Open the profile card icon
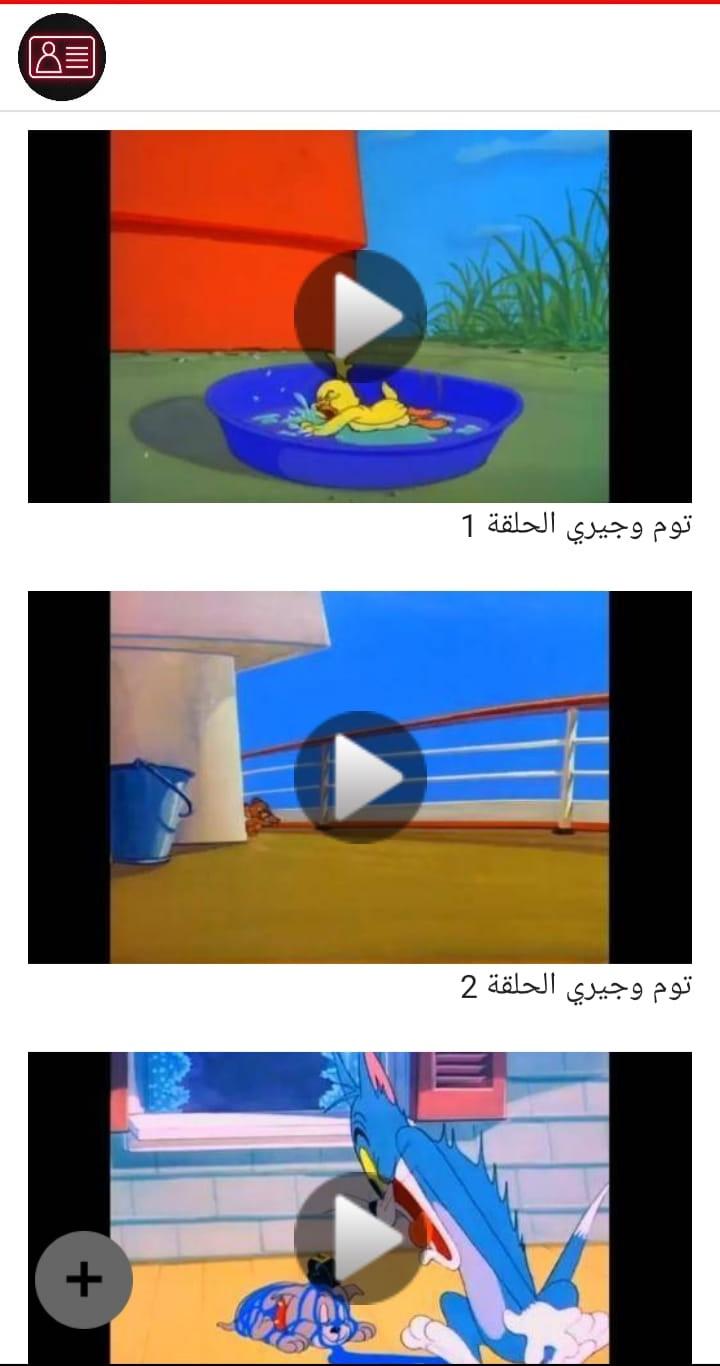This screenshot has width=720, height=1366. tap(62, 57)
